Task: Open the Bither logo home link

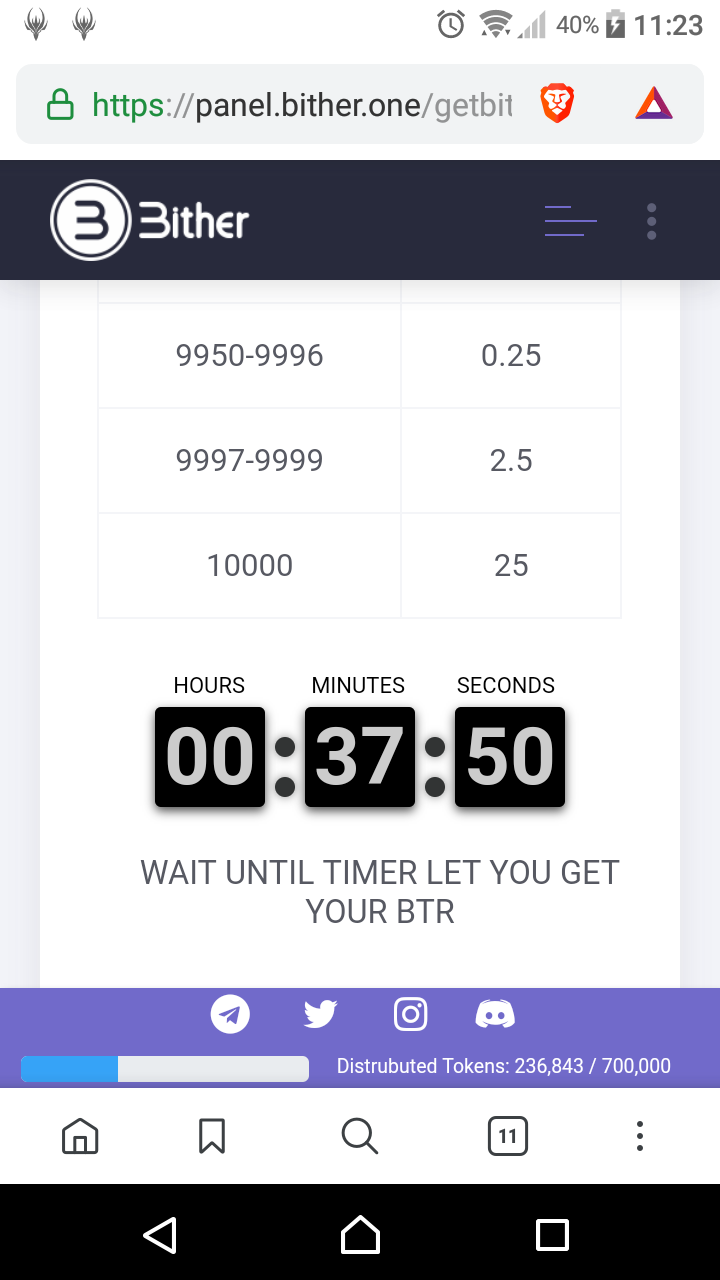Action: pos(150,220)
